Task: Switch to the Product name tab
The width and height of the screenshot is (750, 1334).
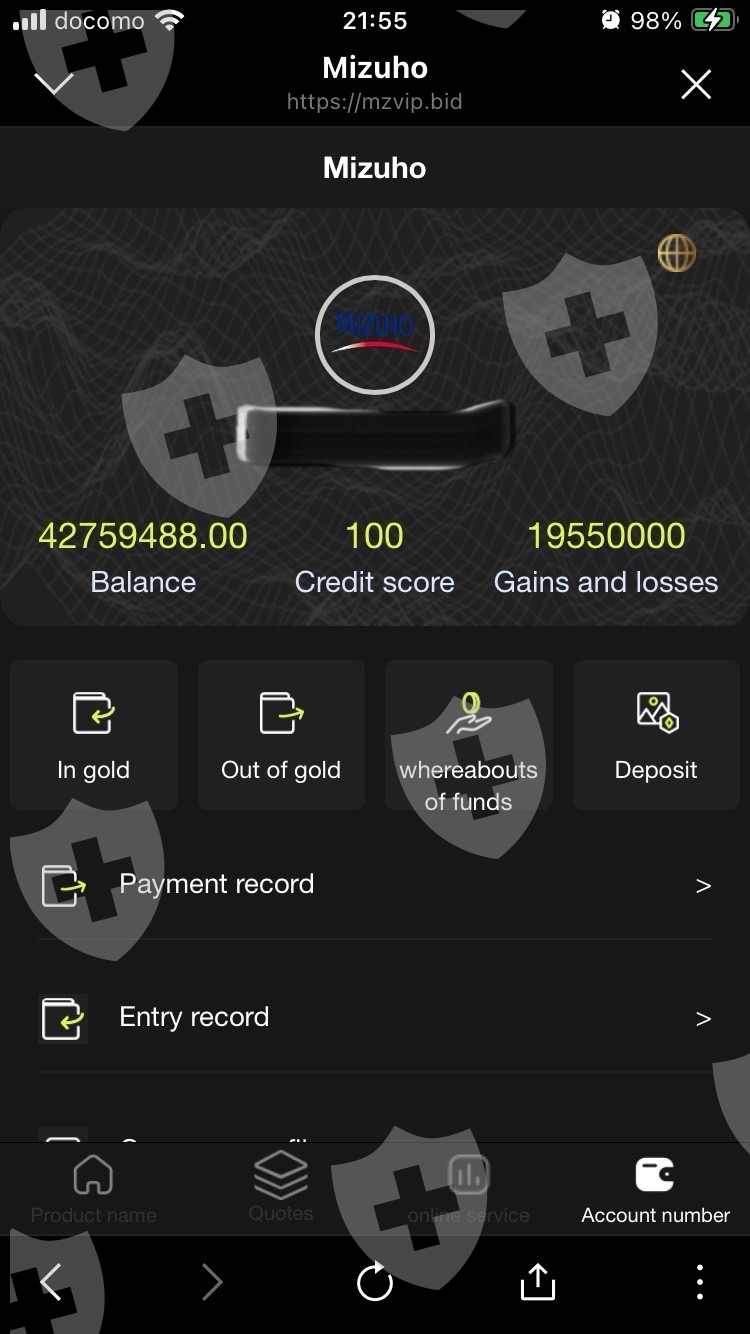Action: click(94, 1190)
